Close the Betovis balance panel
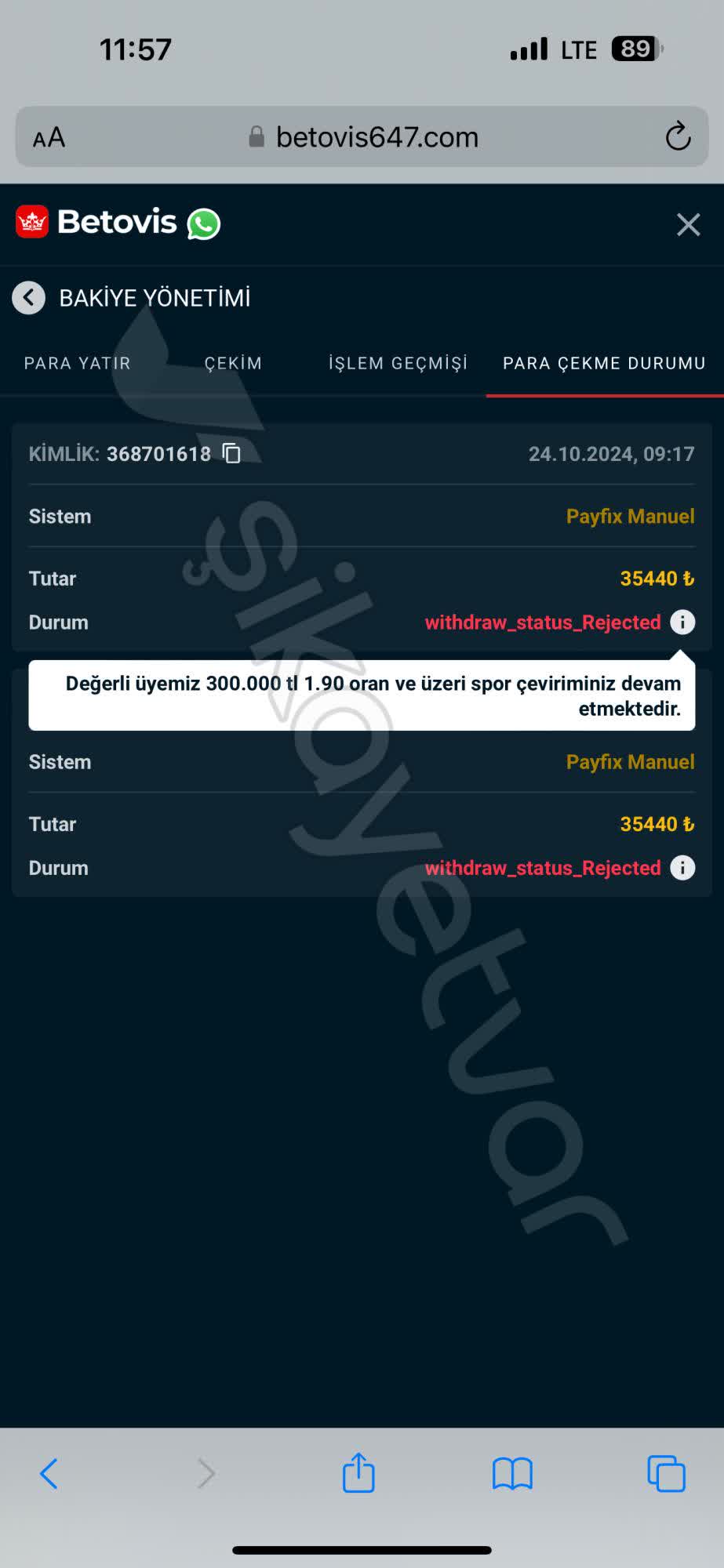724x1568 pixels. point(688,224)
